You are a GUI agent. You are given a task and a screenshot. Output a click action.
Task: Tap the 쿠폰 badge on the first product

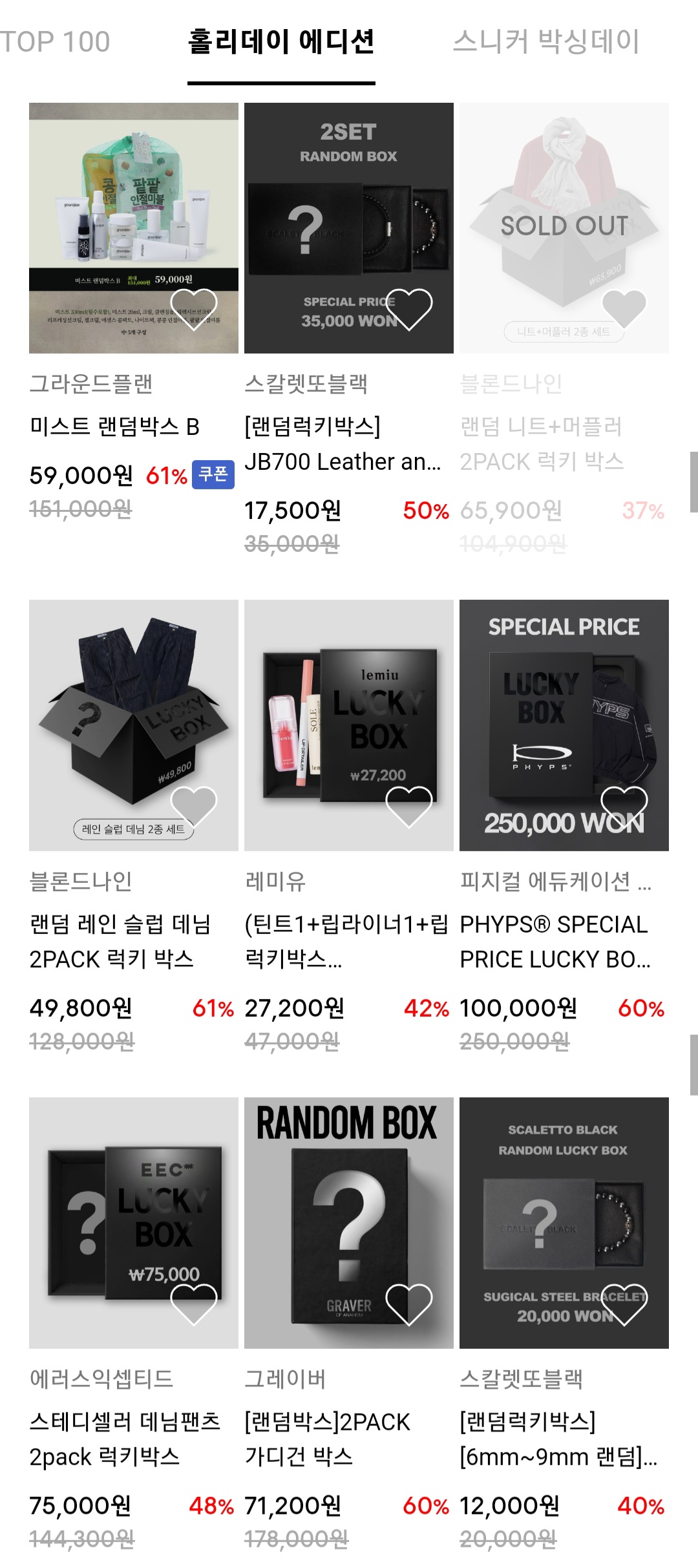pos(211,473)
